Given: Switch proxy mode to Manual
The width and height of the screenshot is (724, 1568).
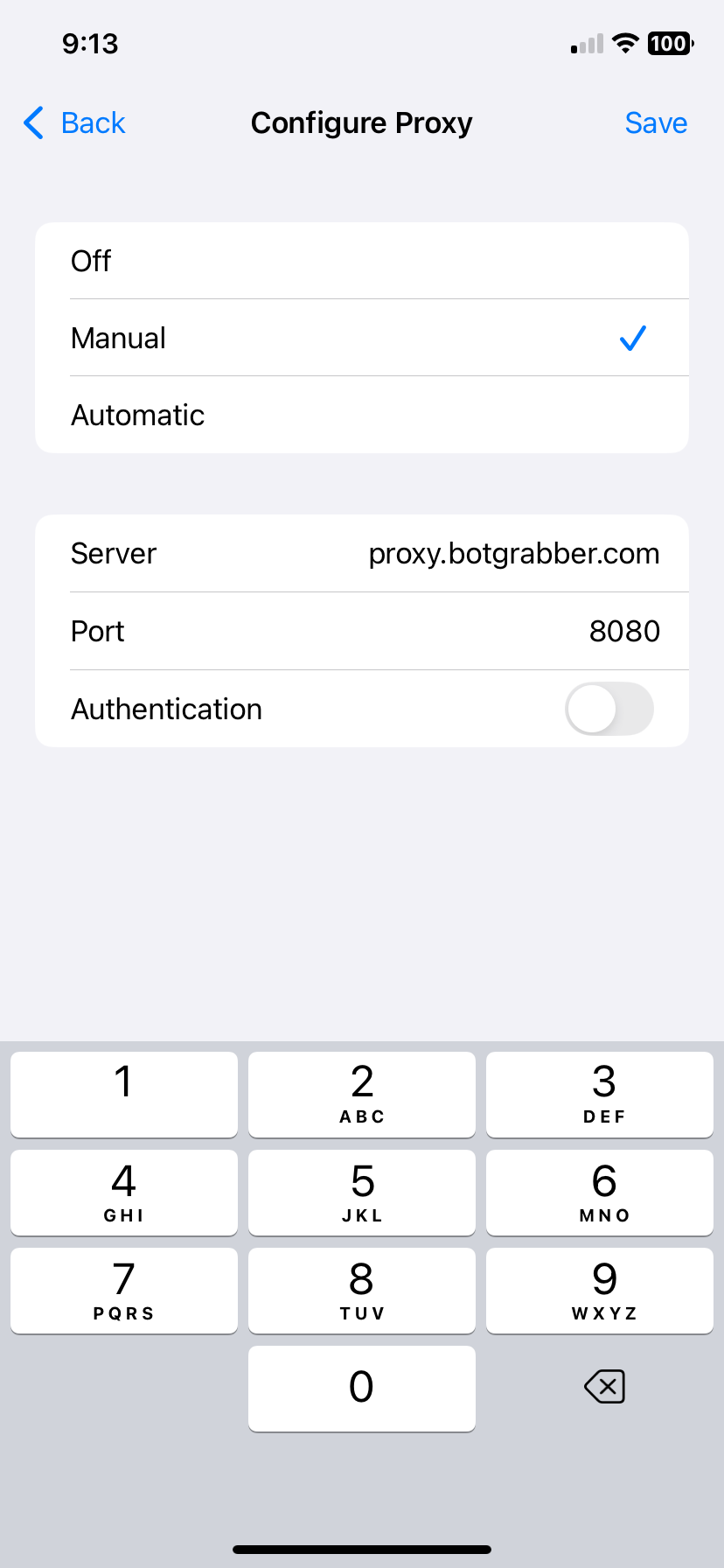Looking at the screenshot, I should pos(262,338).
